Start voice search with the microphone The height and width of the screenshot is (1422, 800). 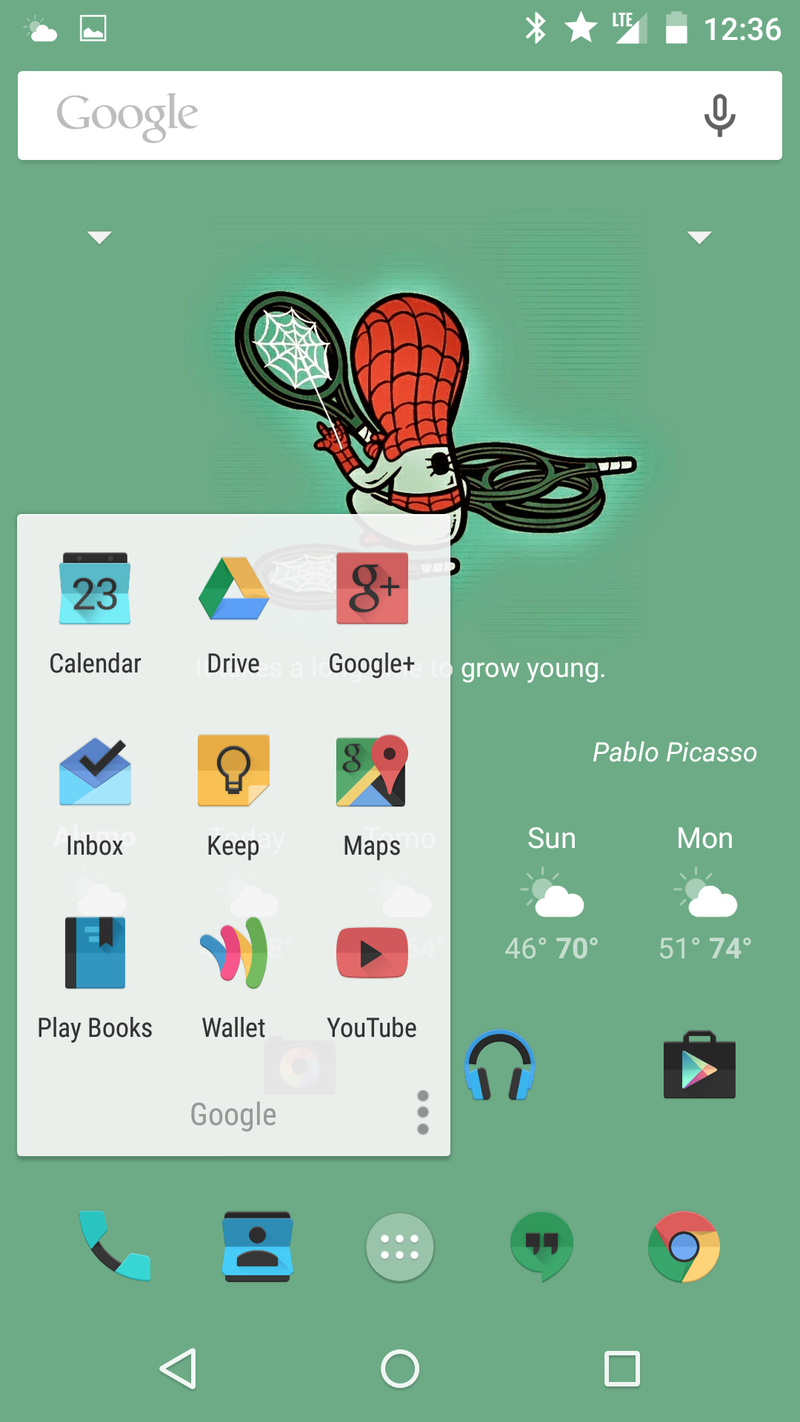[719, 116]
